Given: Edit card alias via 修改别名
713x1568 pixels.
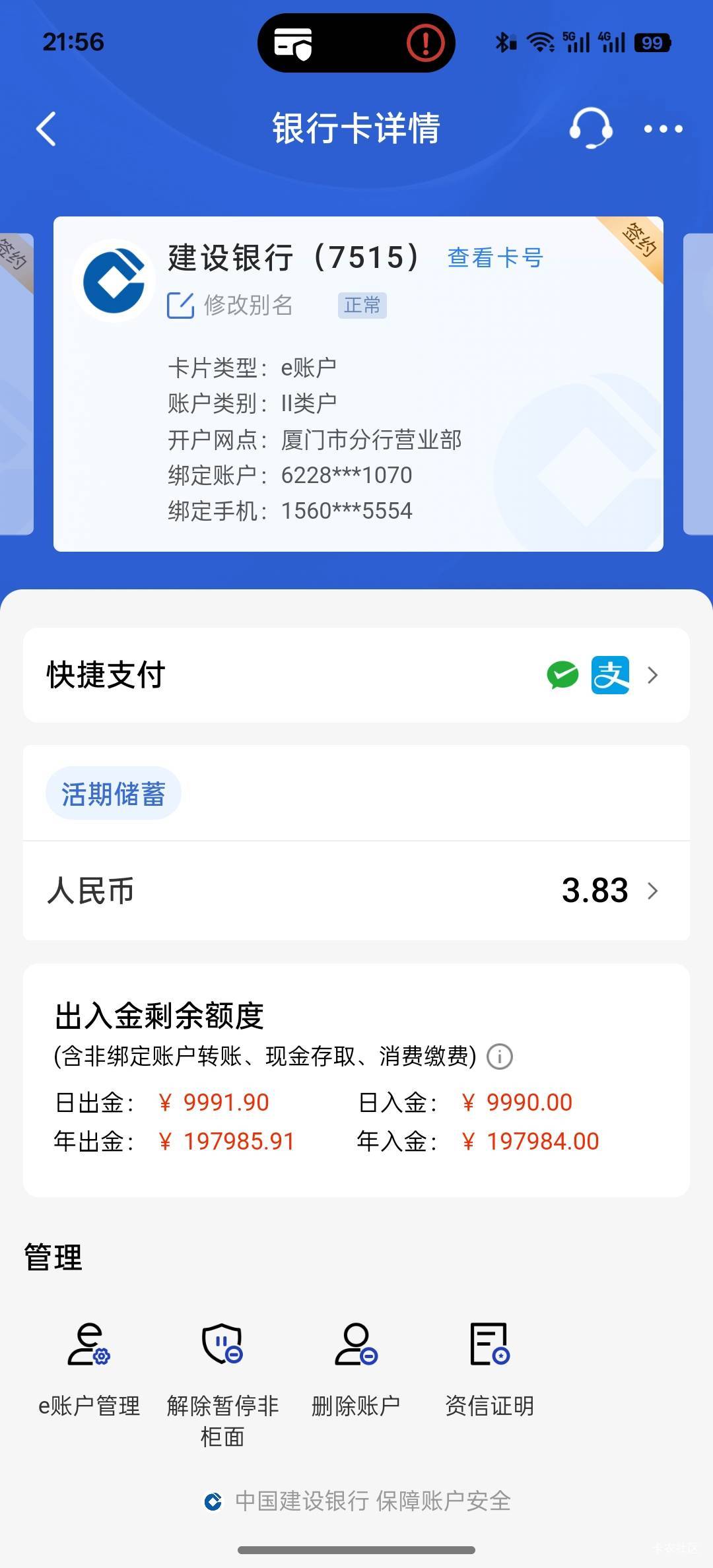Looking at the screenshot, I should (230, 305).
